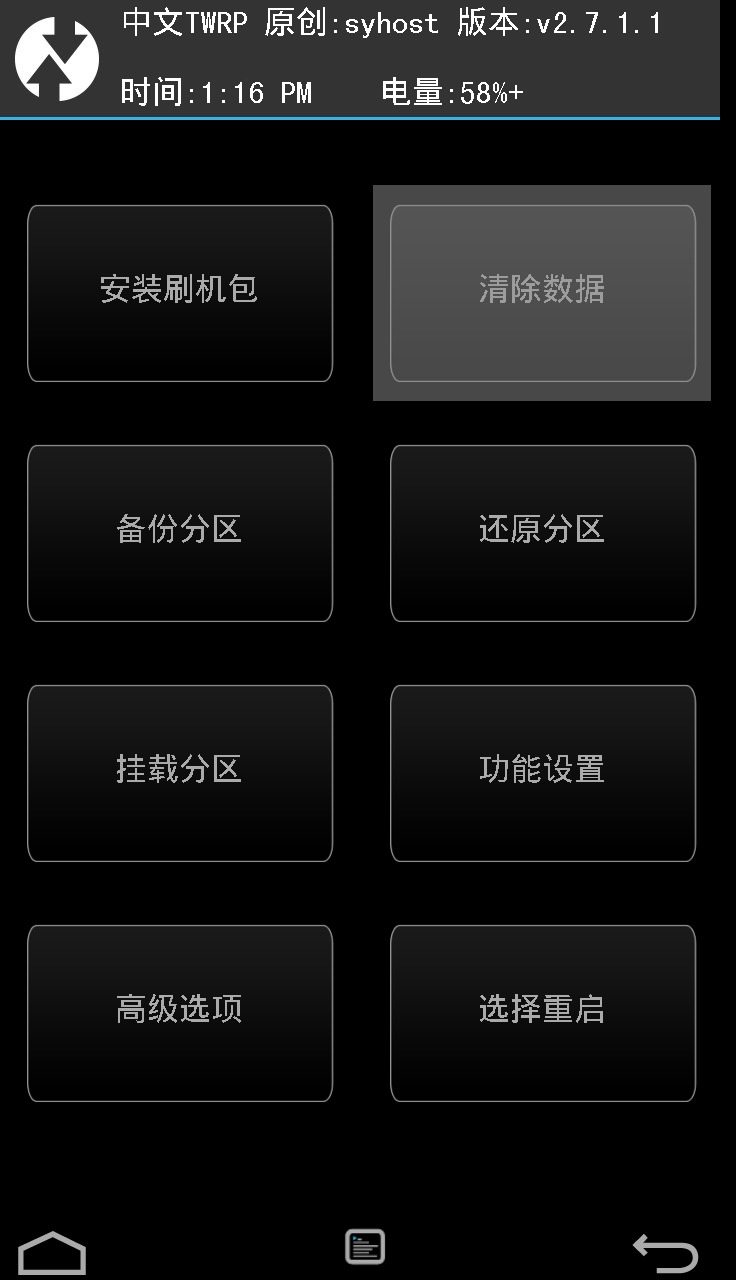Select 还原分区 to restore a backup
This screenshot has width=736, height=1280.
tap(542, 533)
